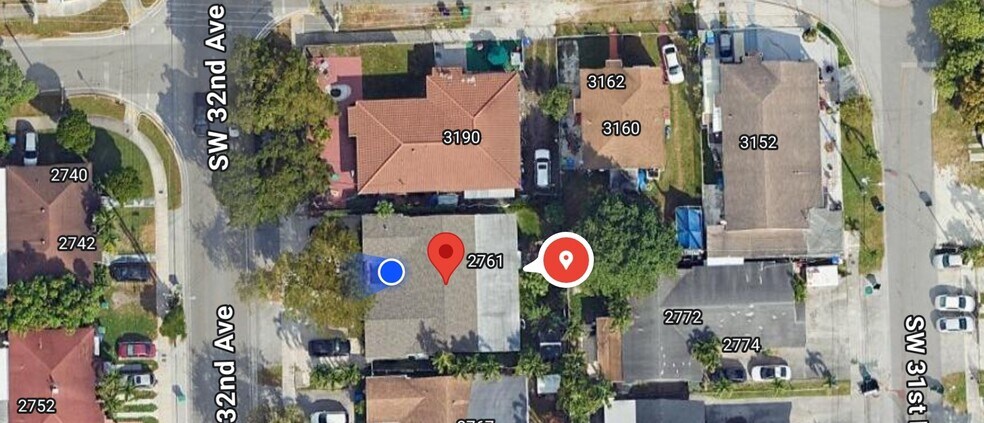Select the blue current location dot
Screen dimensions: 984x423
tap(392, 271)
